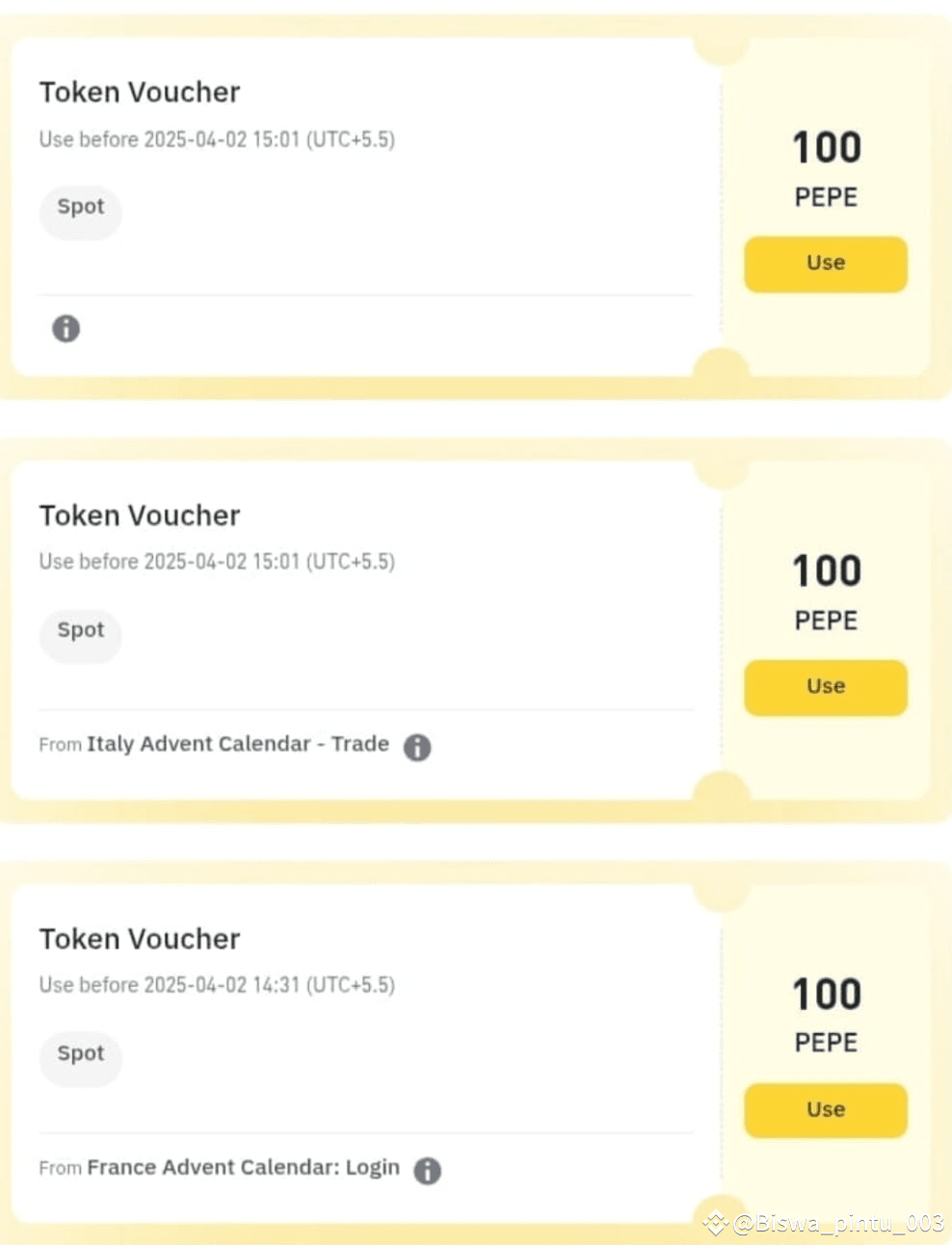
Task: Select the Spot tag on the Italy voucher
Action: 80,635
